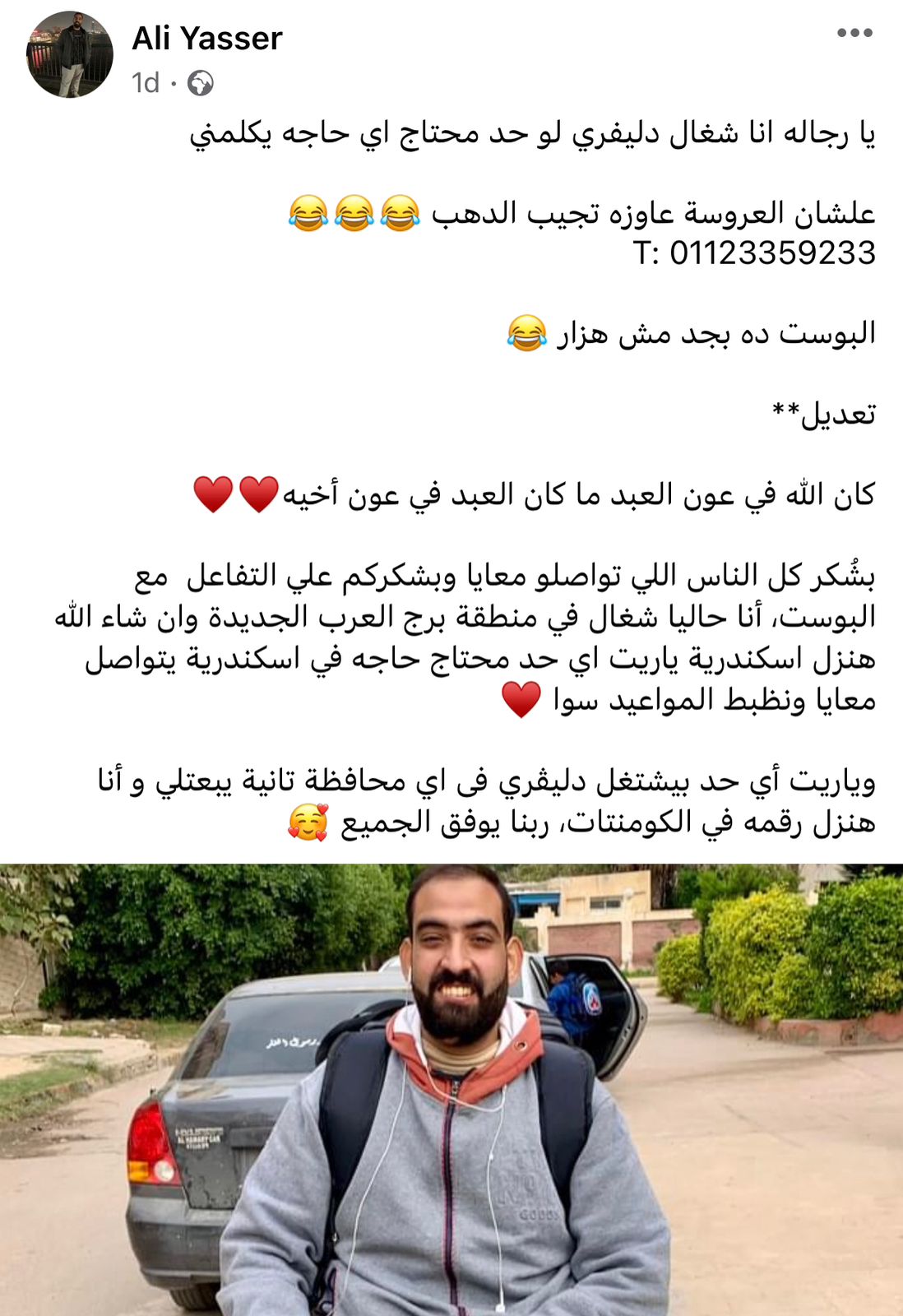Open Ali Yasser's profile picture

[70, 55]
